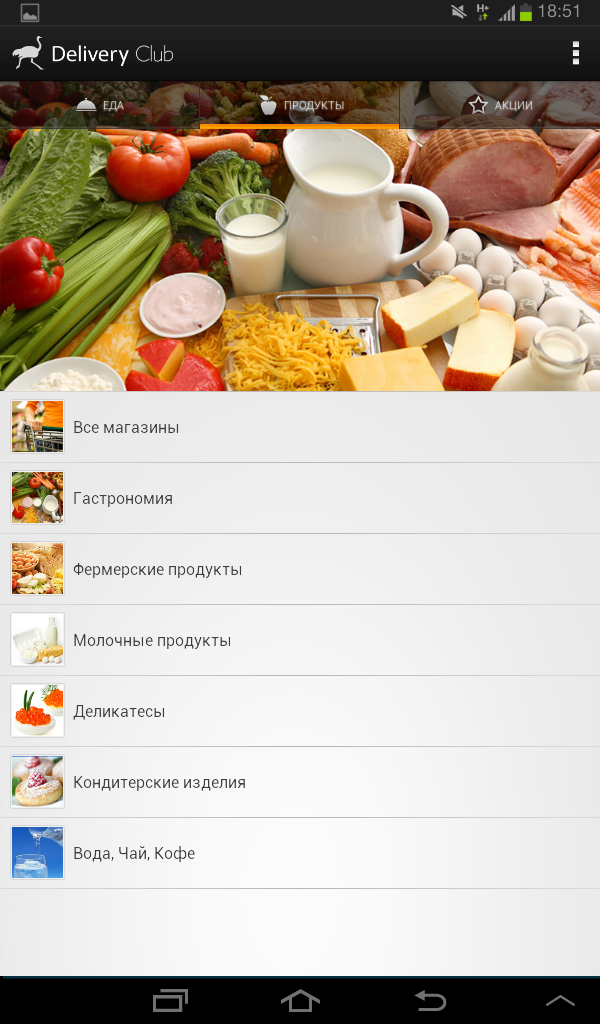This screenshot has height=1024, width=600.
Task: Tap the system back button
Action: point(431,1000)
